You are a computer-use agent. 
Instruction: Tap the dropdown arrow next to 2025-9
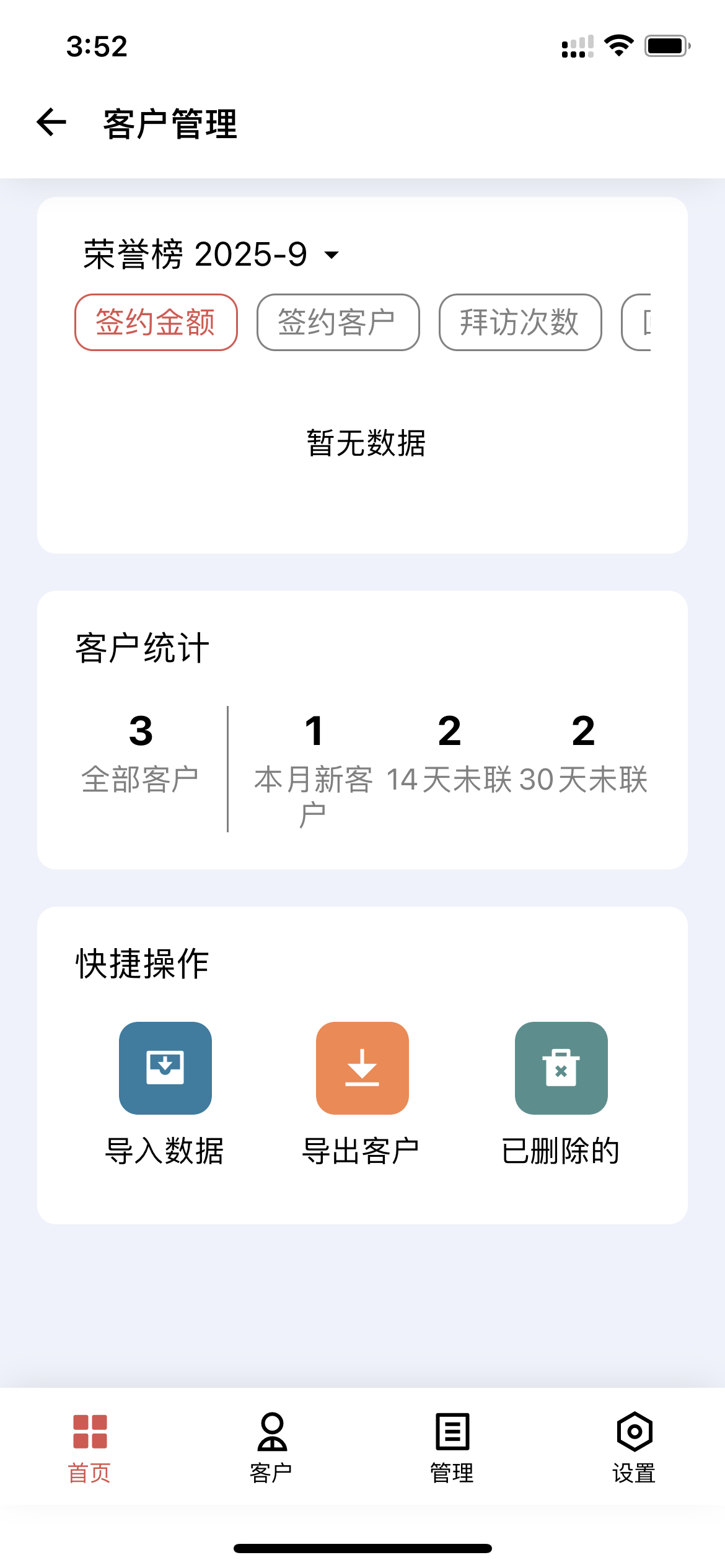(x=330, y=256)
